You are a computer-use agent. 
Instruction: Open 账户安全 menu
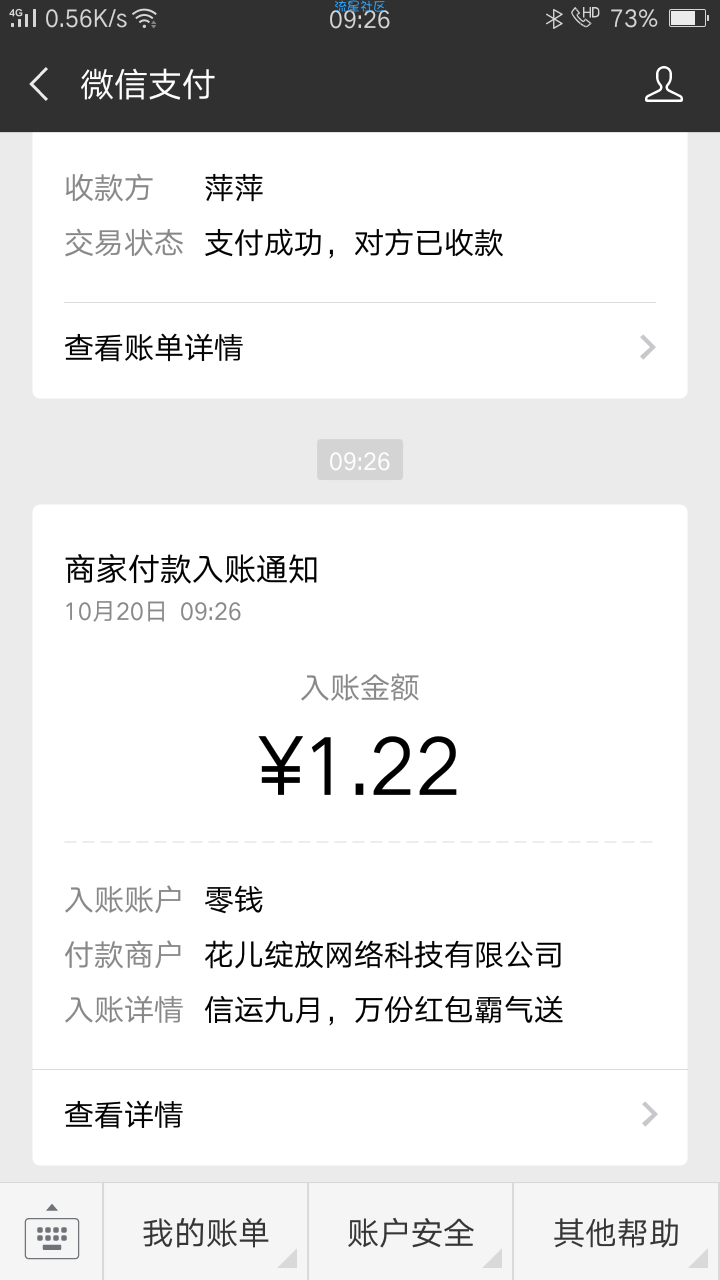pos(410,1233)
